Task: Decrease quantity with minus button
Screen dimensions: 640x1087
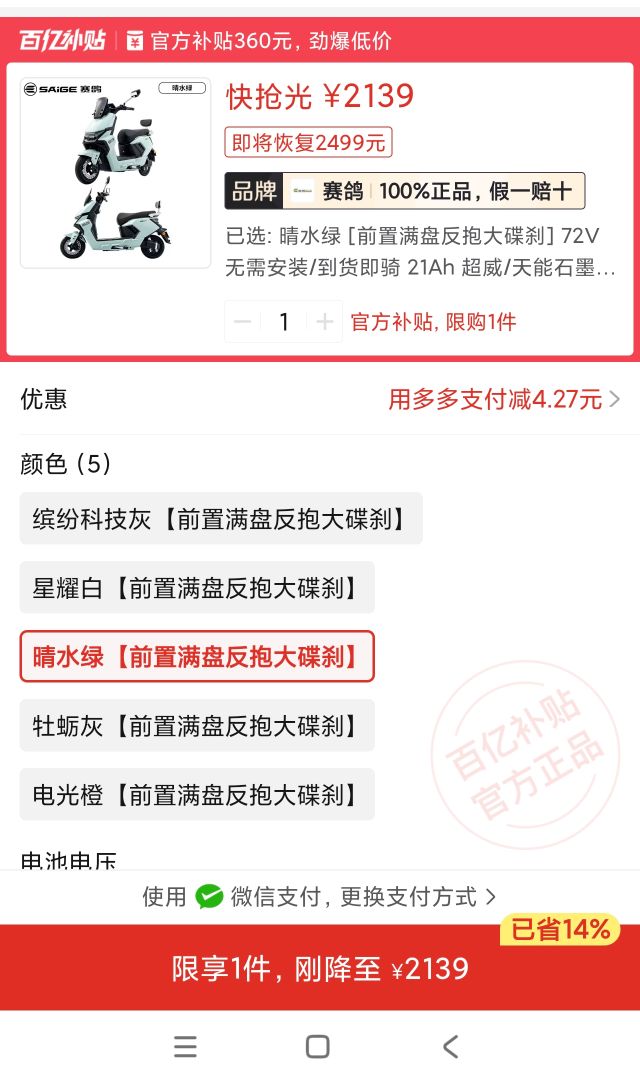Action: [243, 322]
